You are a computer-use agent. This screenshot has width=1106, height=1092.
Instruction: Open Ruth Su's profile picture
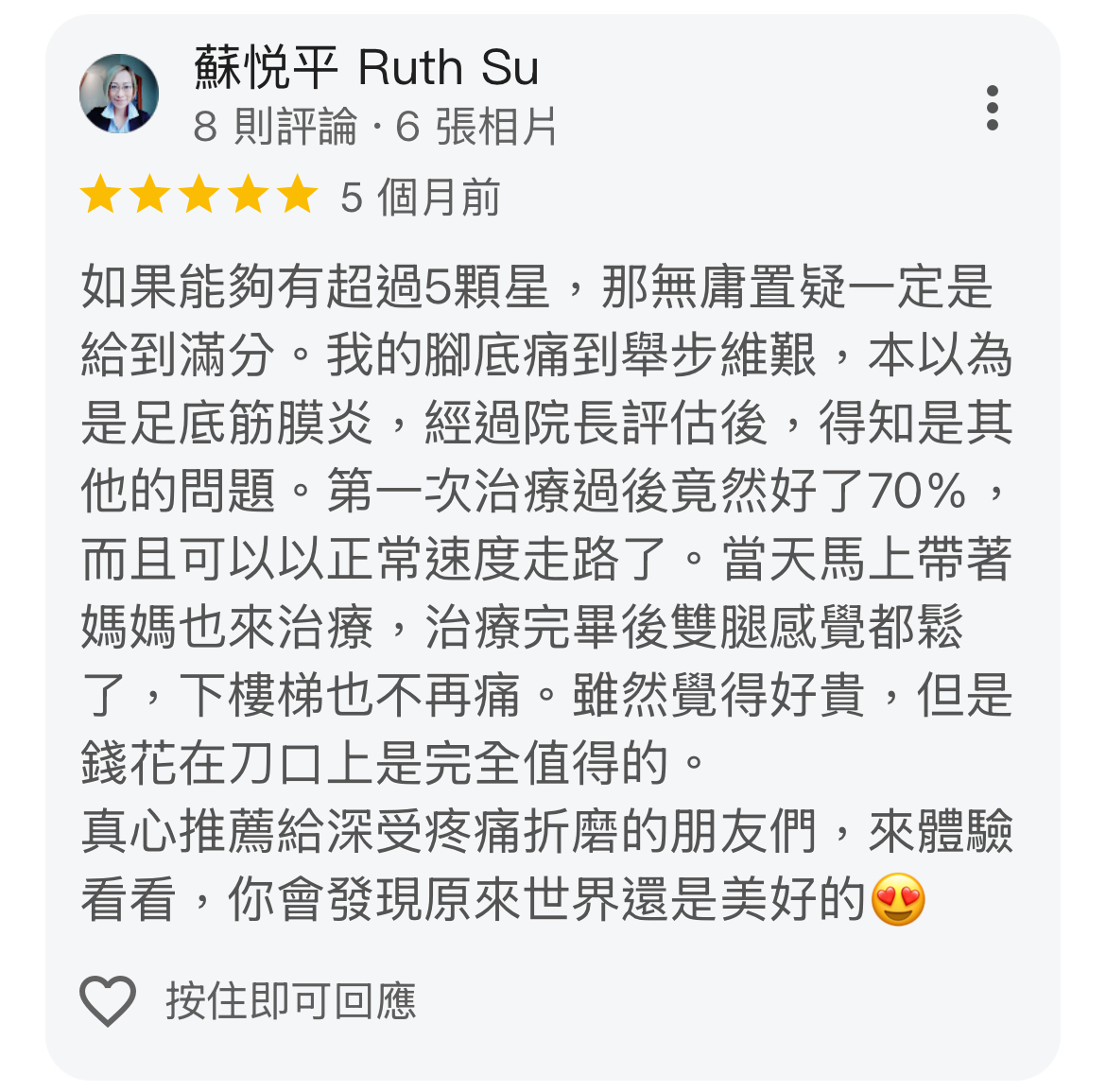click(x=118, y=94)
